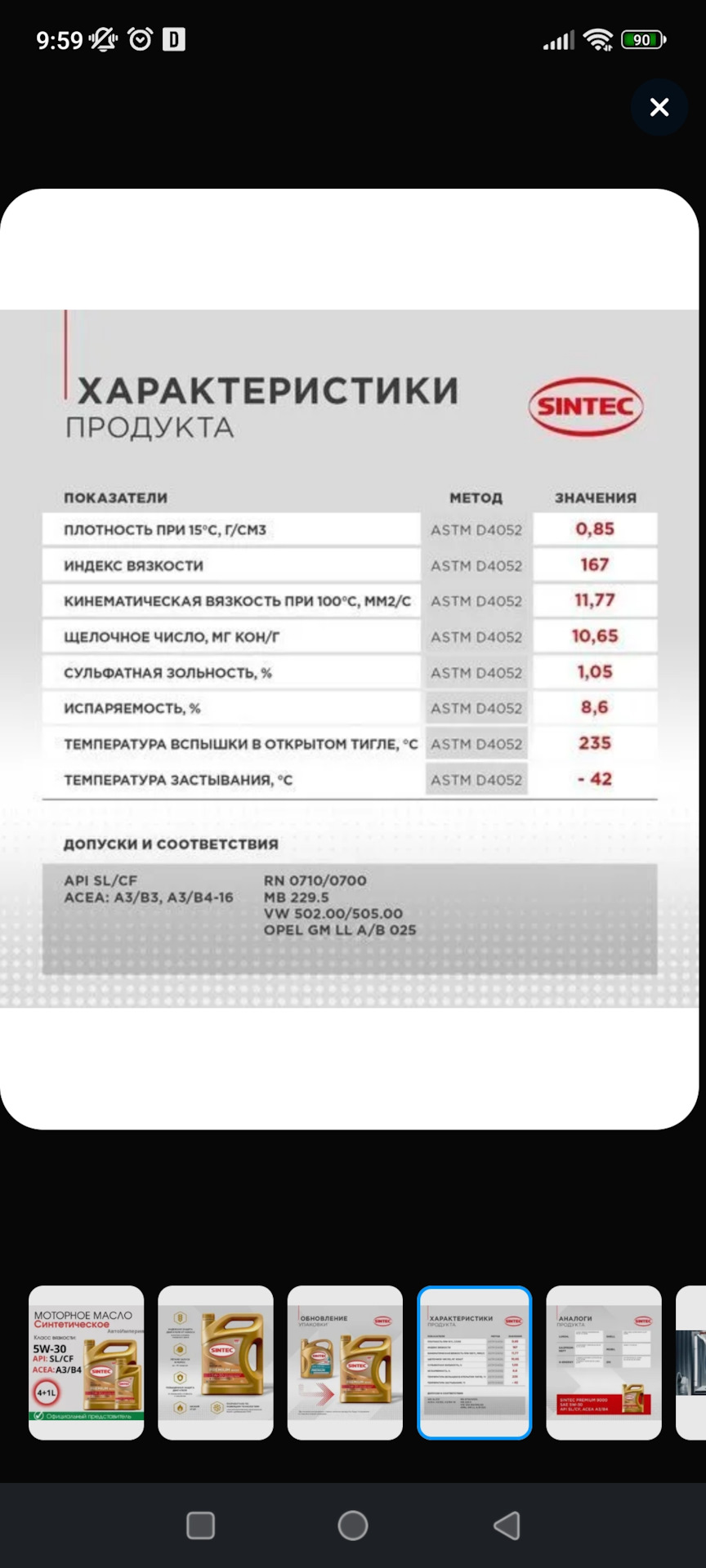Open recent apps from navigation bar
This screenshot has height=1568, width=706.
200,1525
